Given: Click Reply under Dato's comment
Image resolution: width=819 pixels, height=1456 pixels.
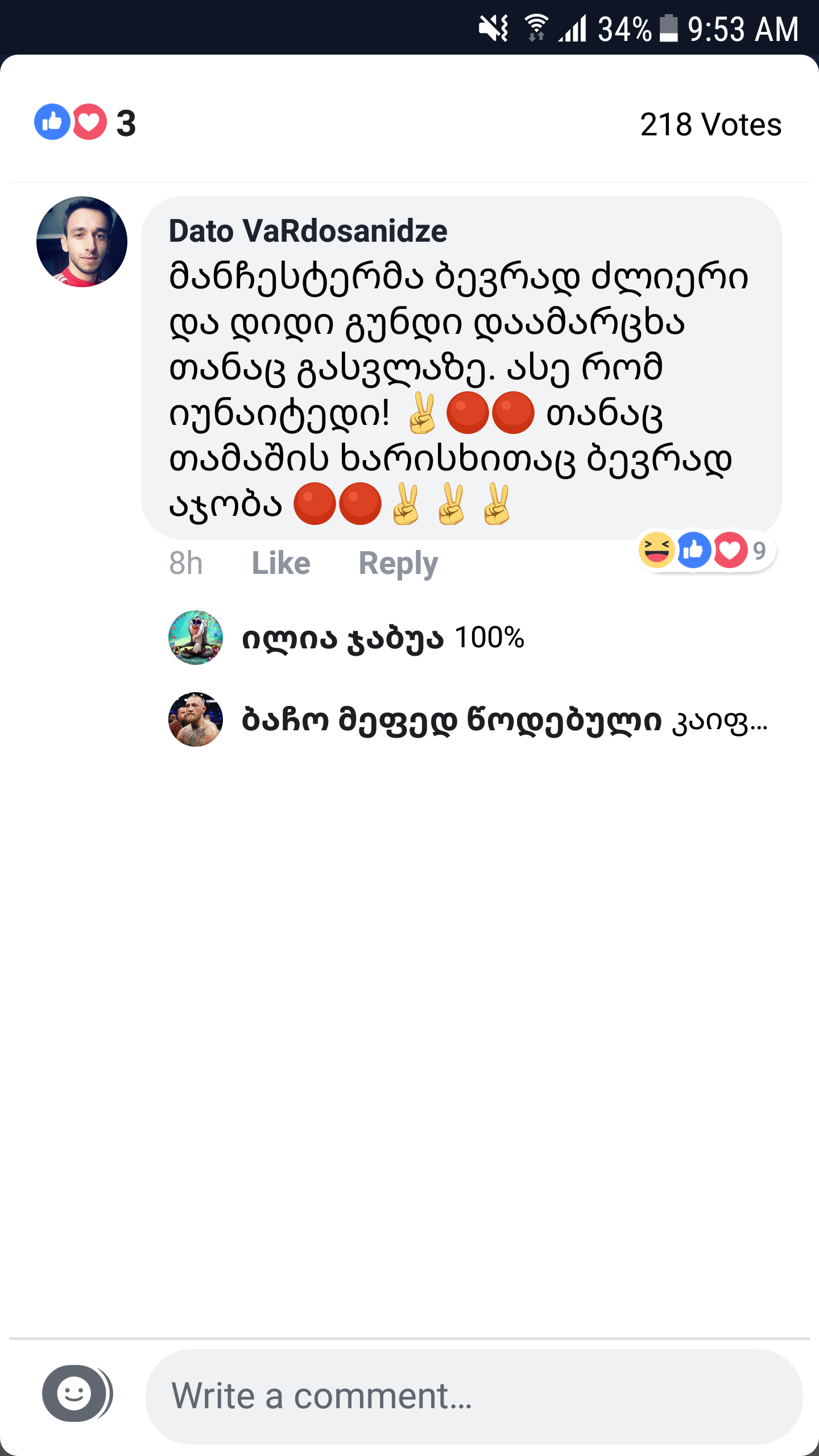Looking at the screenshot, I should pyautogui.click(x=398, y=562).
